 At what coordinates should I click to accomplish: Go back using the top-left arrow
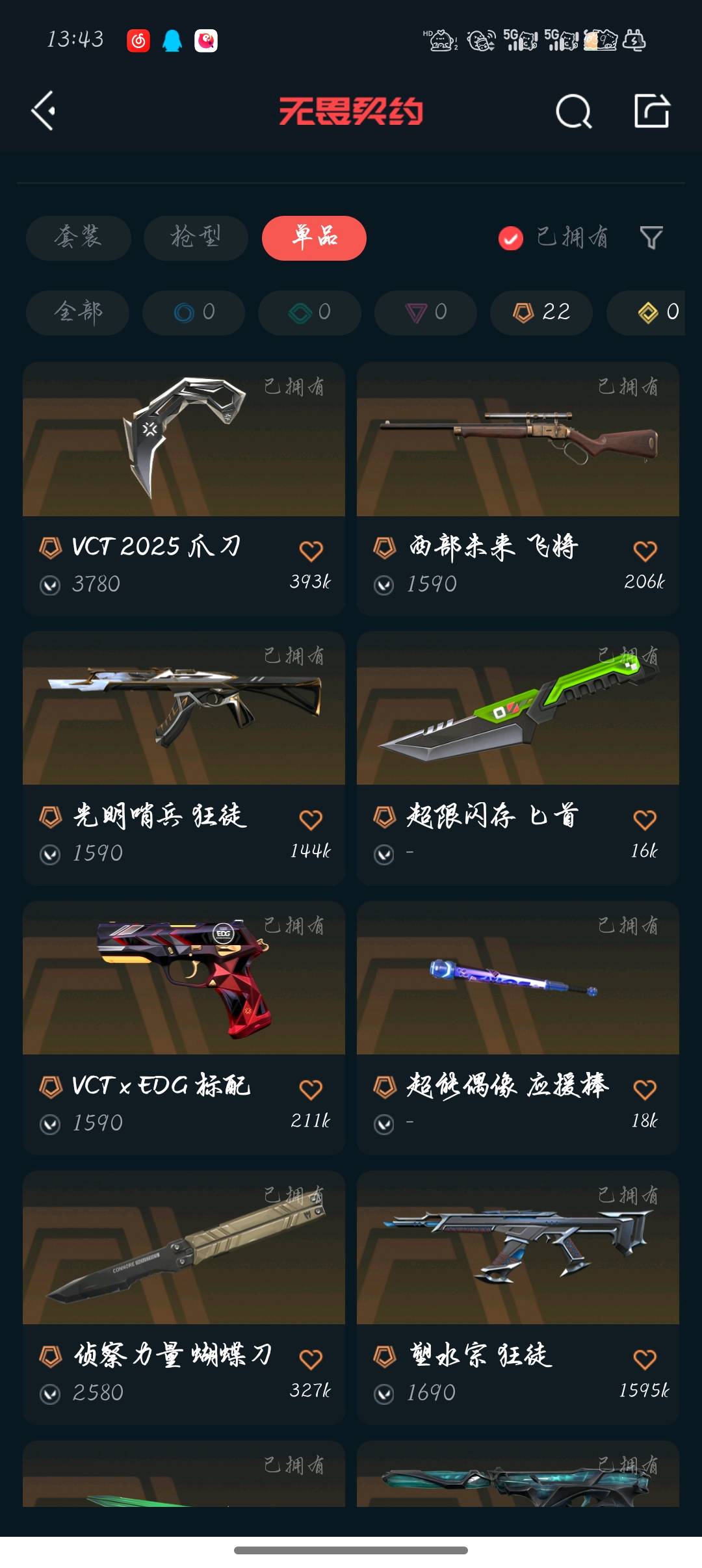[44, 111]
